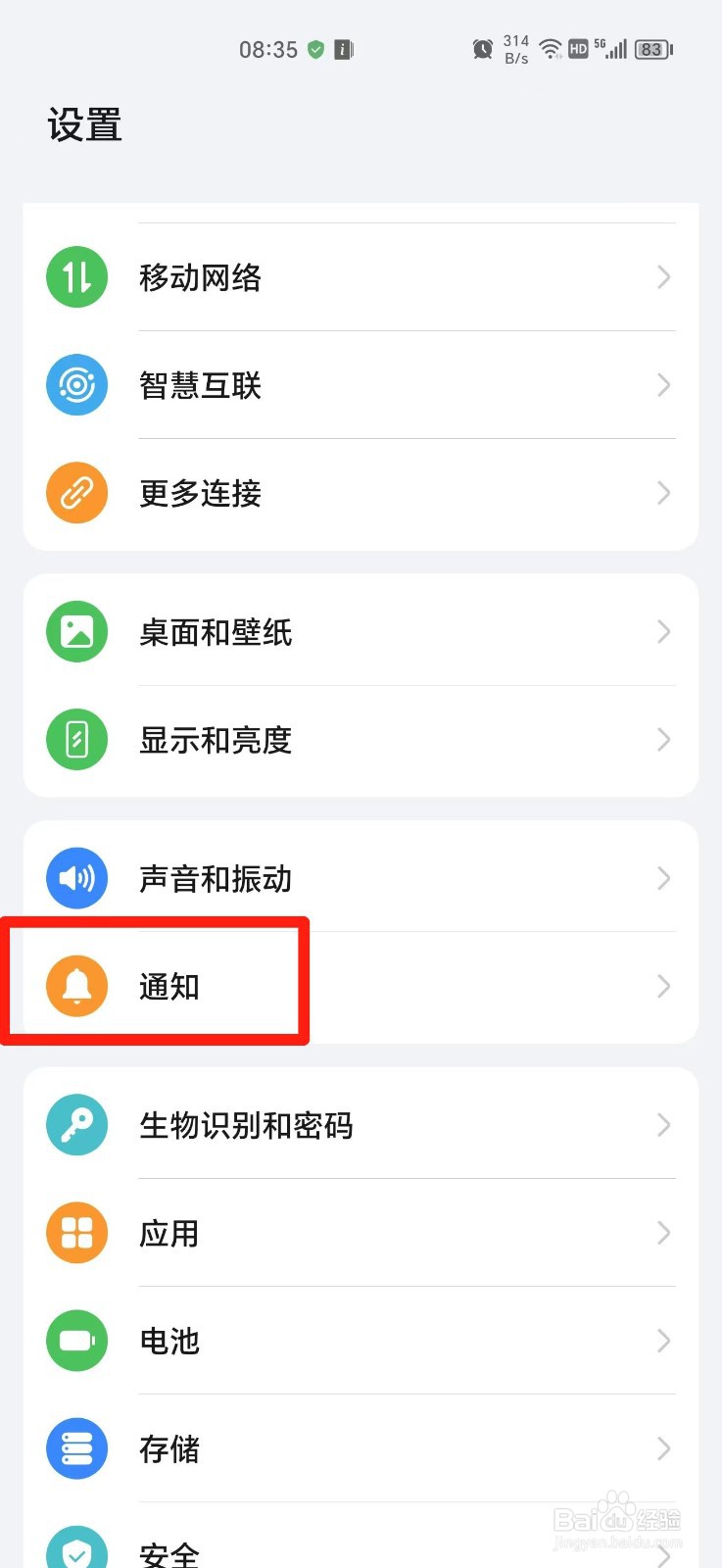This screenshot has width=722, height=1568.
Task: Open 存储 via the storage stack icon
Action: [76, 1449]
